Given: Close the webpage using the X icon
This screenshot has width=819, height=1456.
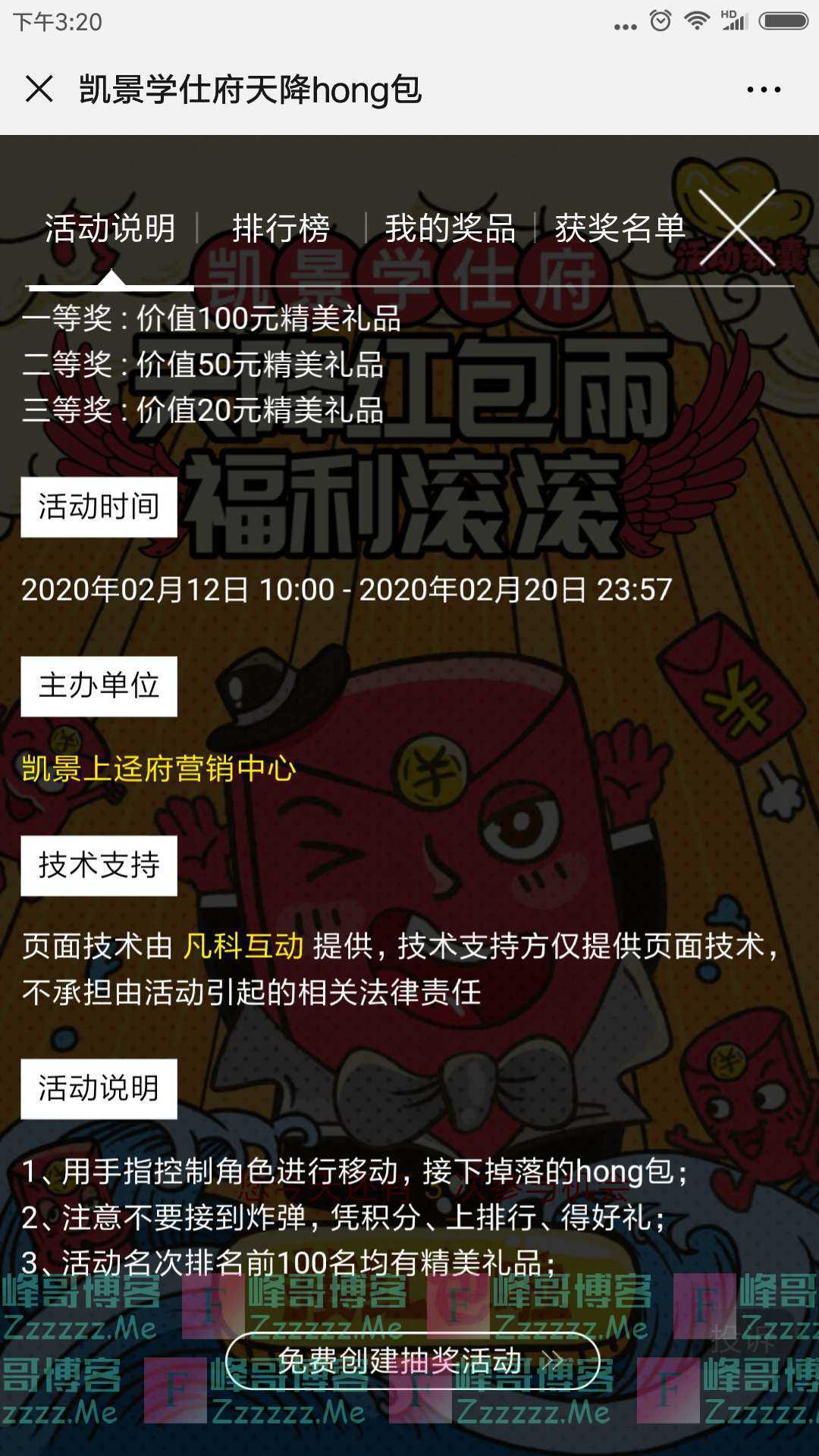Looking at the screenshot, I should pos(39,89).
